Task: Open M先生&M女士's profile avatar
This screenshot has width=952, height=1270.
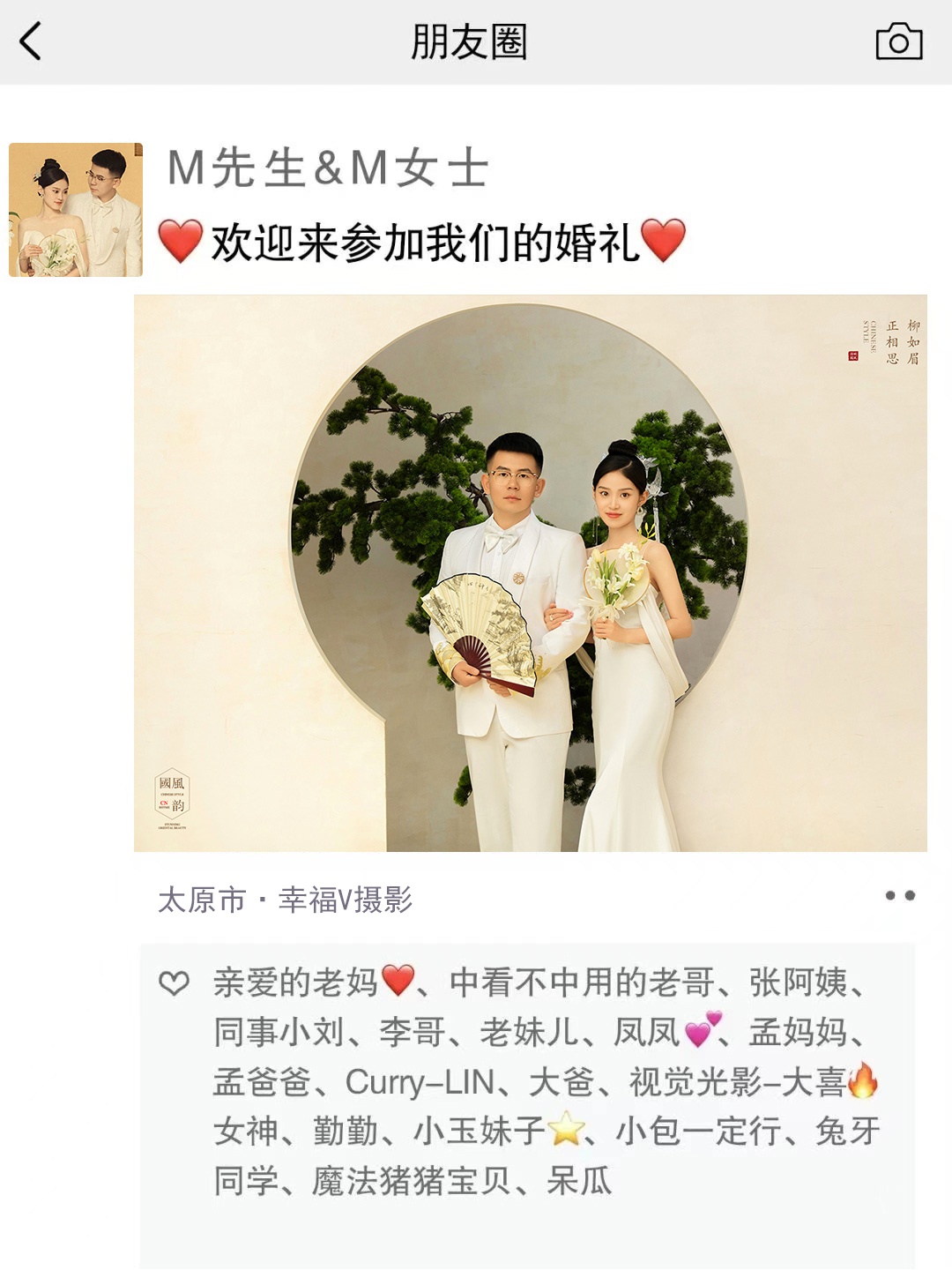Action: coord(76,210)
